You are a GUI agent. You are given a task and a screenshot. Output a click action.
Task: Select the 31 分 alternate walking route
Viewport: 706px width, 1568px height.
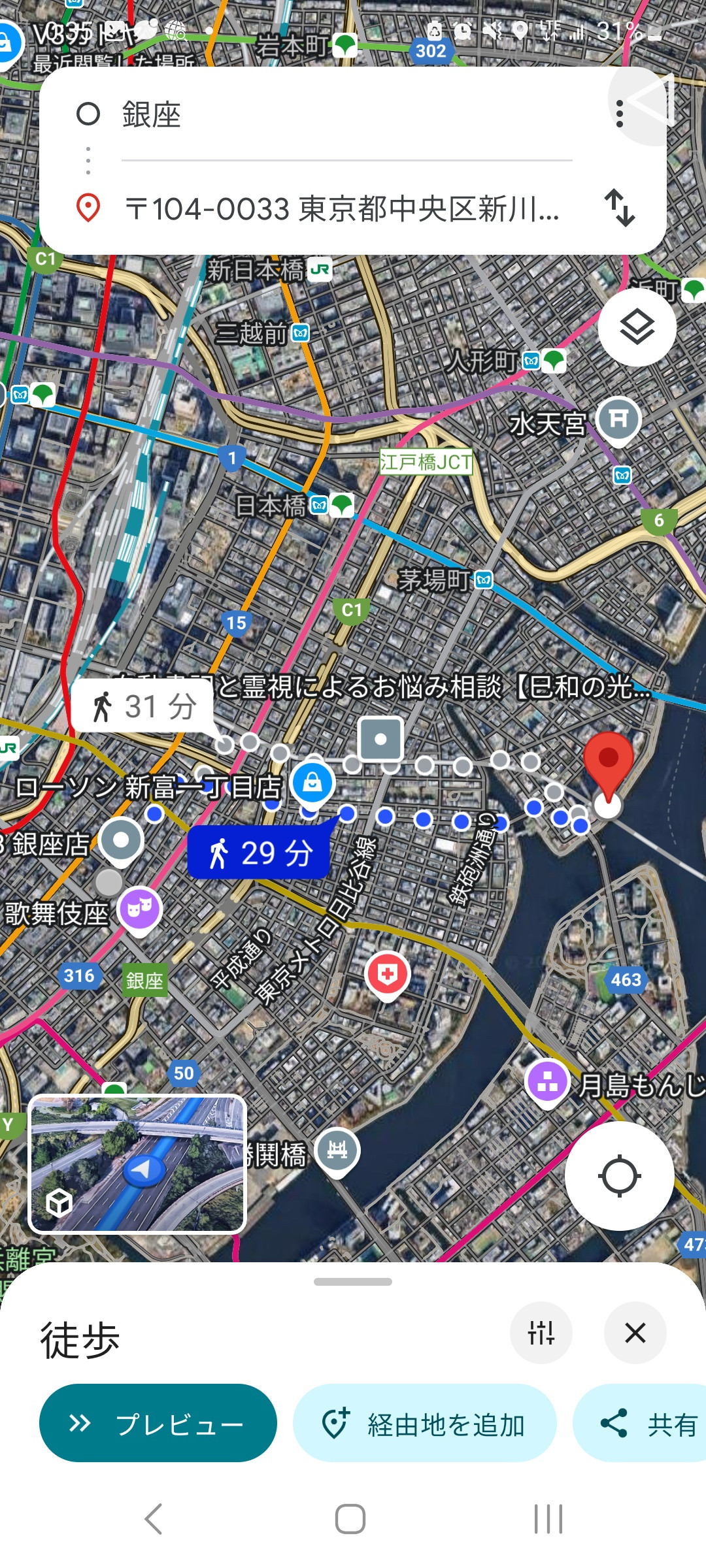coord(143,706)
